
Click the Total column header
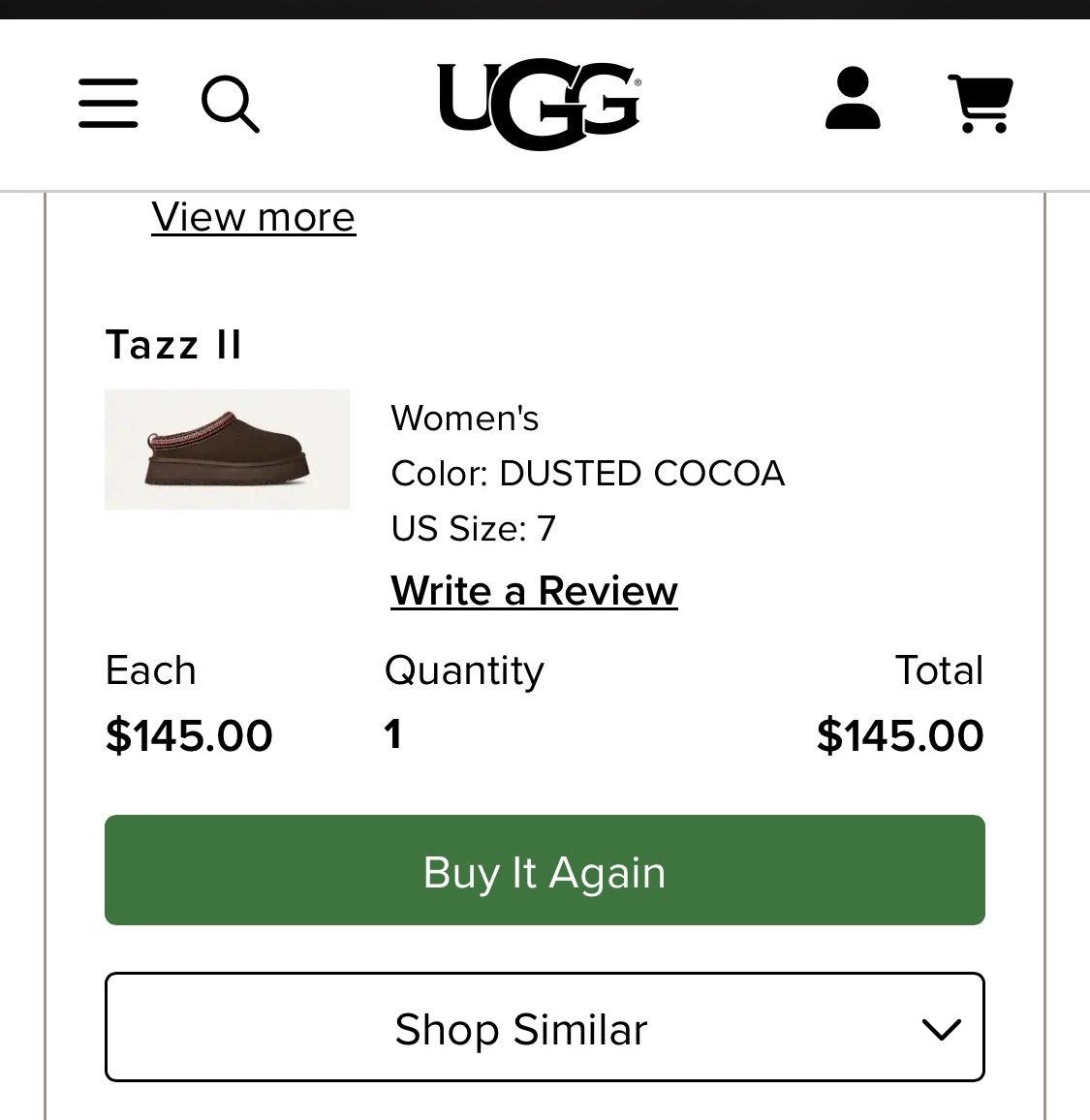coord(939,669)
